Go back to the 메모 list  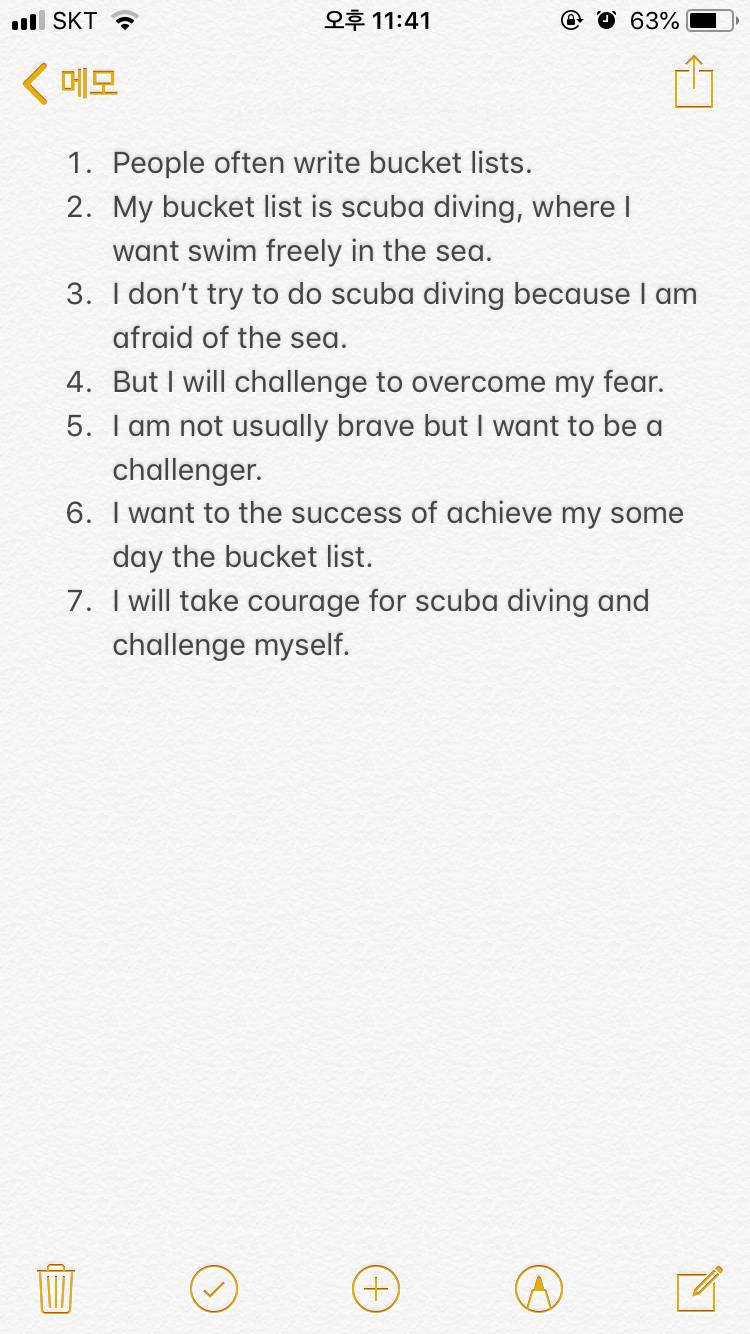[x=70, y=83]
